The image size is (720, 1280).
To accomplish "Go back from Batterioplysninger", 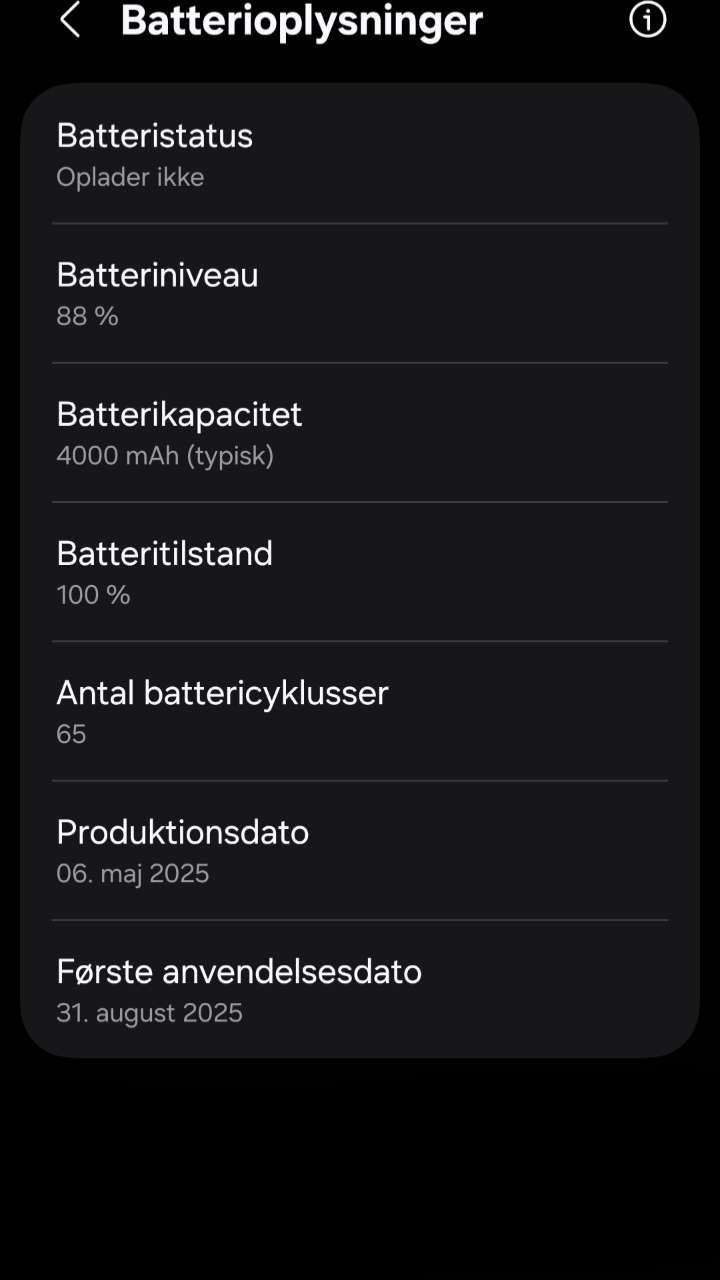I will tap(69, 20).
